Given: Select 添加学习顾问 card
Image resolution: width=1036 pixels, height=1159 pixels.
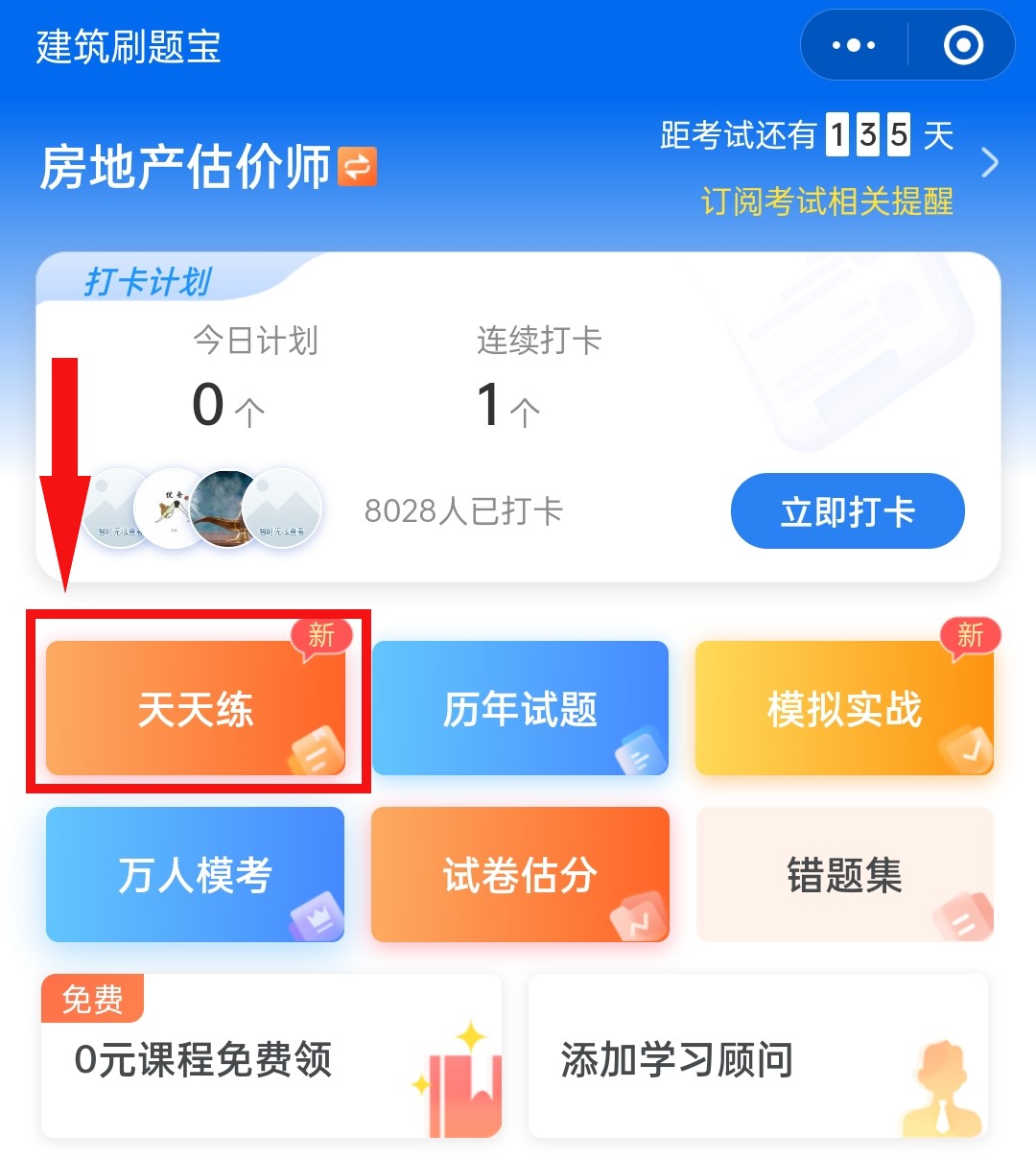Looking at the screenshot, I should tap(758, 1057).
